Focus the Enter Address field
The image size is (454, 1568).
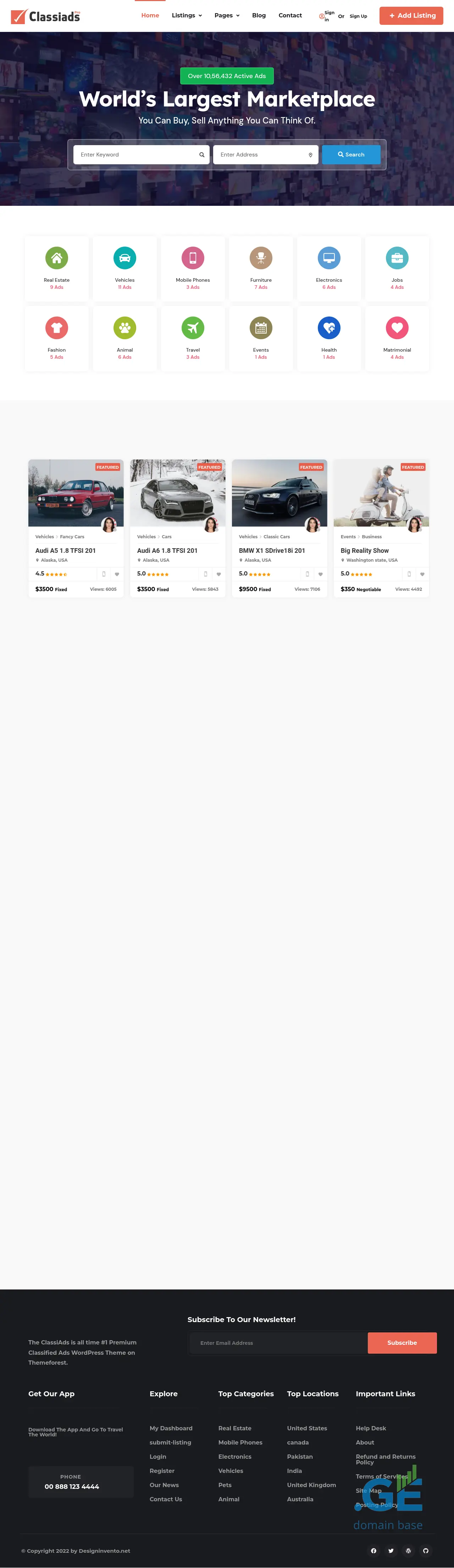click(x=262, y=155)
